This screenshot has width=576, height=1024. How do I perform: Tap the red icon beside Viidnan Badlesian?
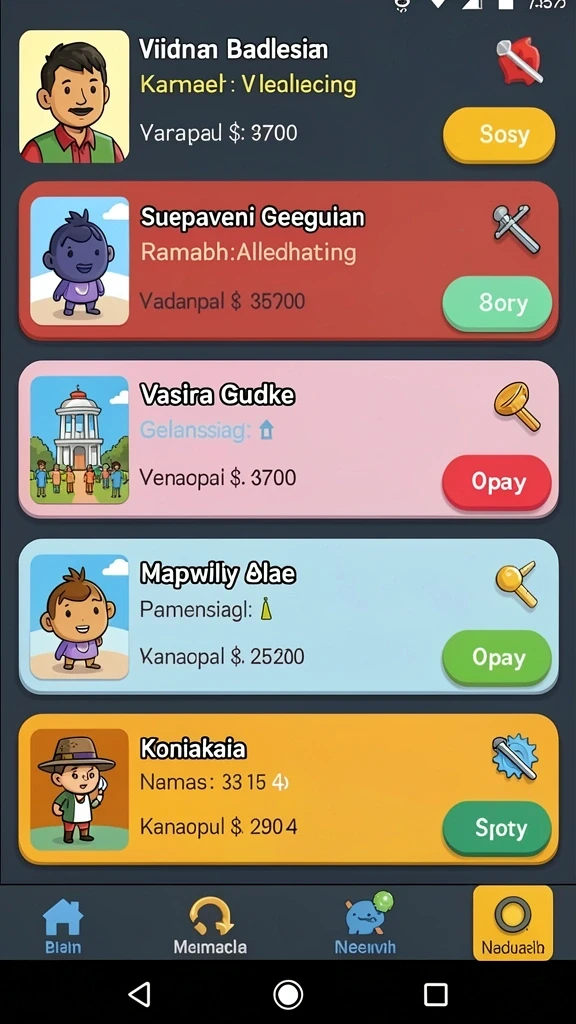(x=519, y=61)
